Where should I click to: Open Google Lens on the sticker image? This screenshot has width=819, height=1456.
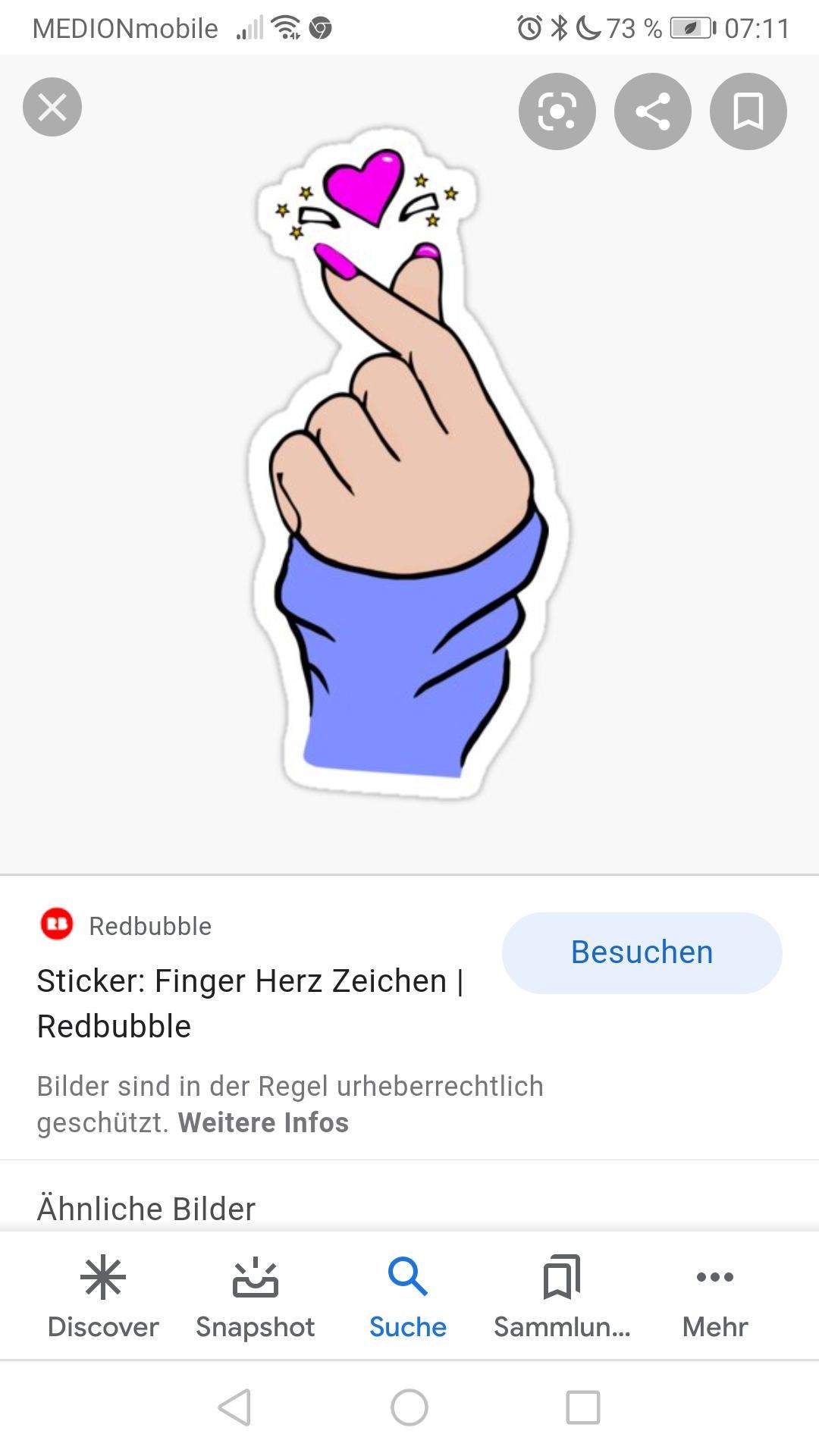(557, 111)
